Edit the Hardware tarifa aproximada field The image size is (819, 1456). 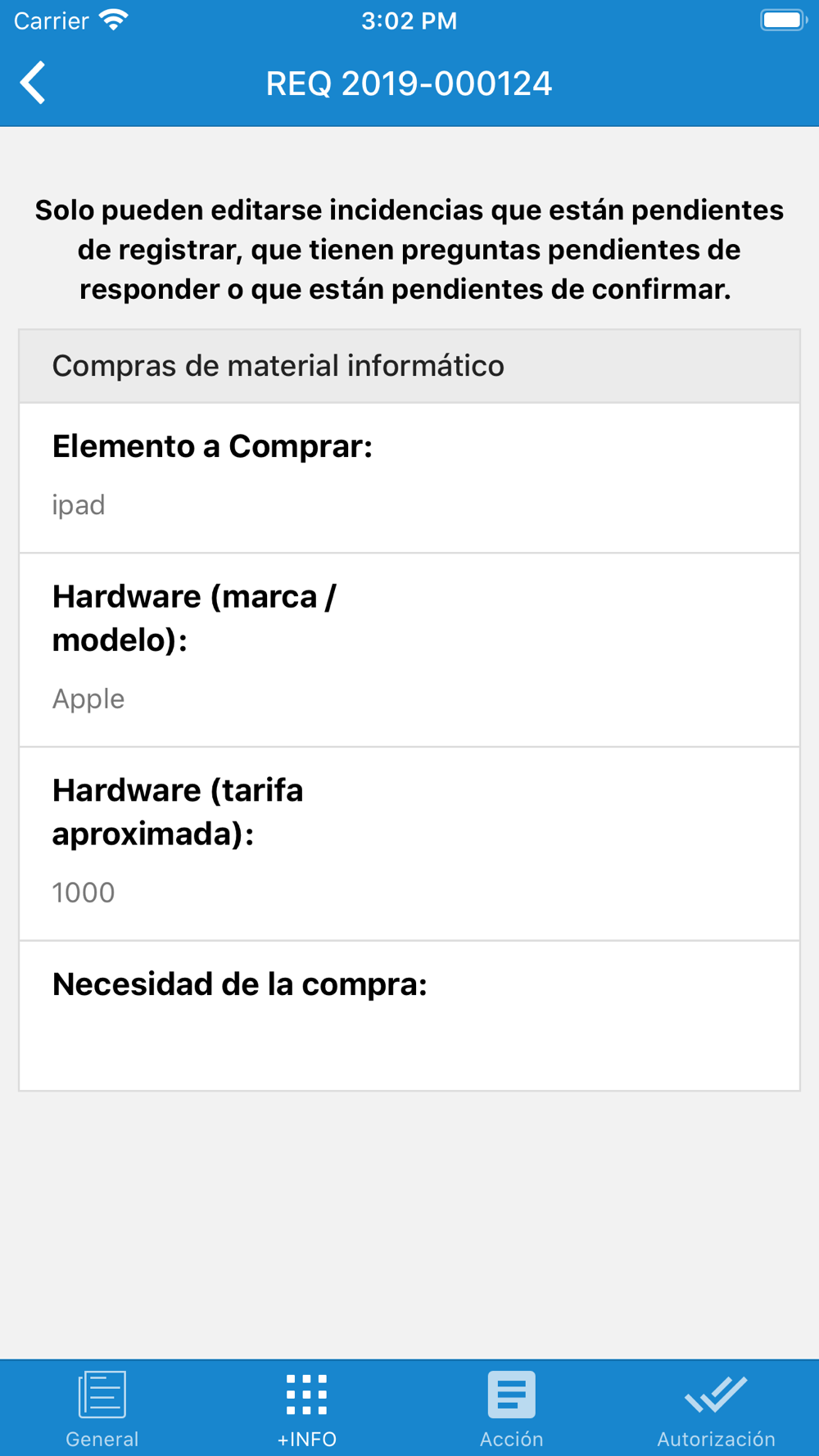[x=409, y=892]
